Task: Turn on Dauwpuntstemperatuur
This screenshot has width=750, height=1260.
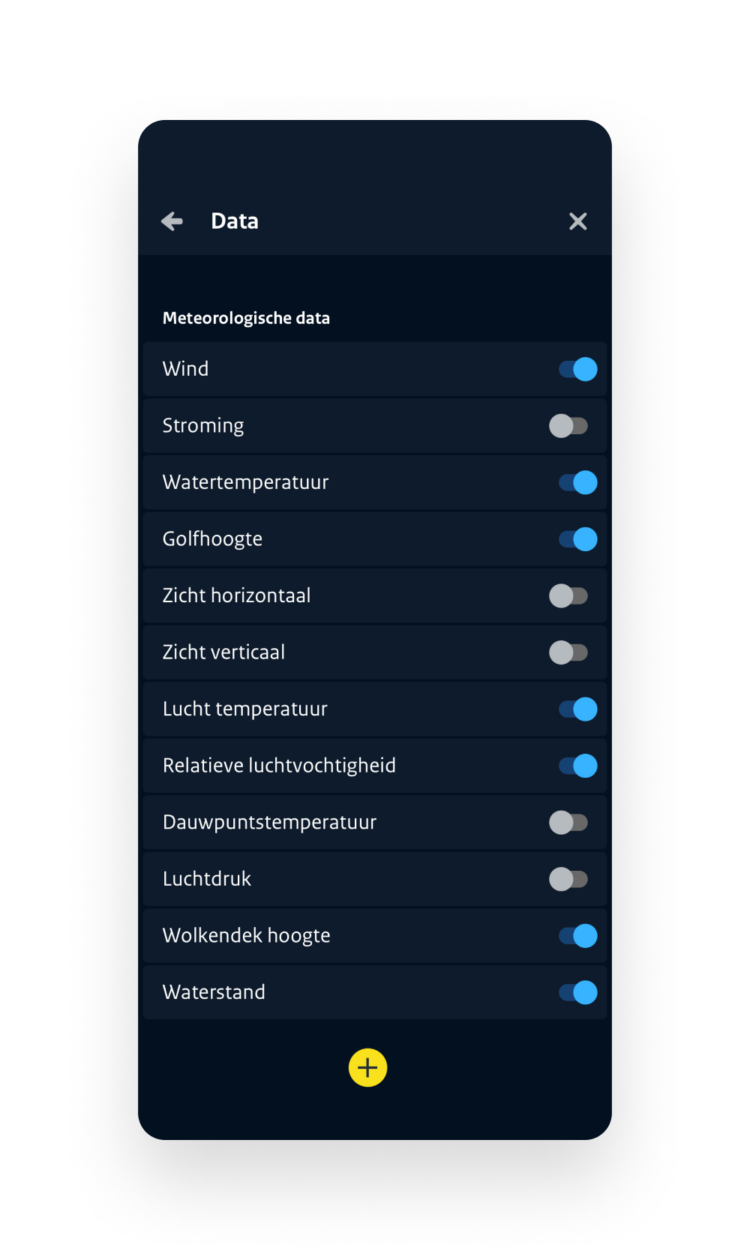Action: (569, 823)
